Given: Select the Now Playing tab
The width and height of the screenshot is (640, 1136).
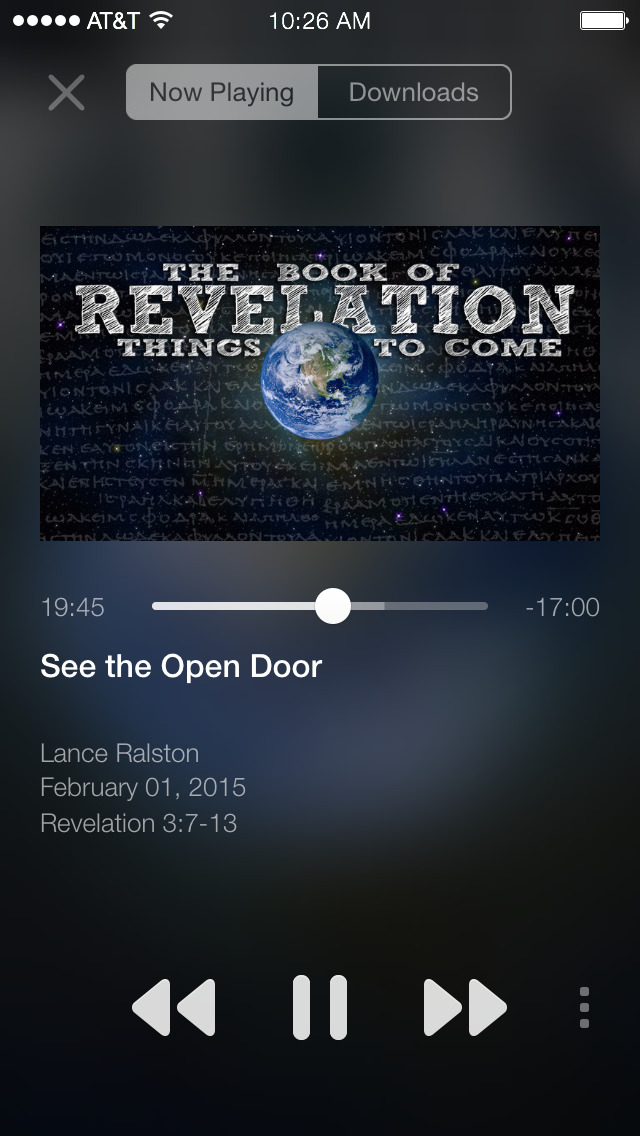Looking at the screenshot, I should [222, 92].
